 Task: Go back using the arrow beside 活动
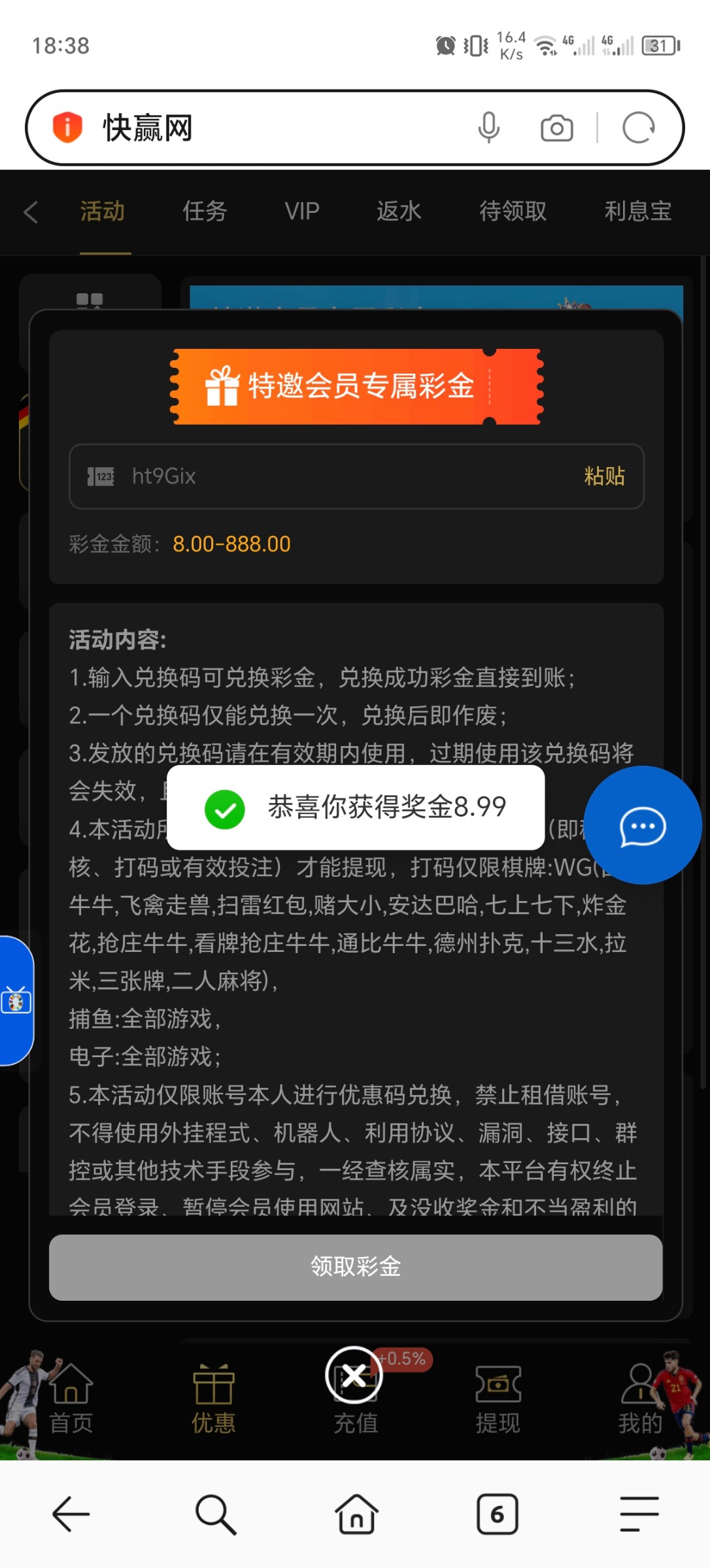[31, 212]
